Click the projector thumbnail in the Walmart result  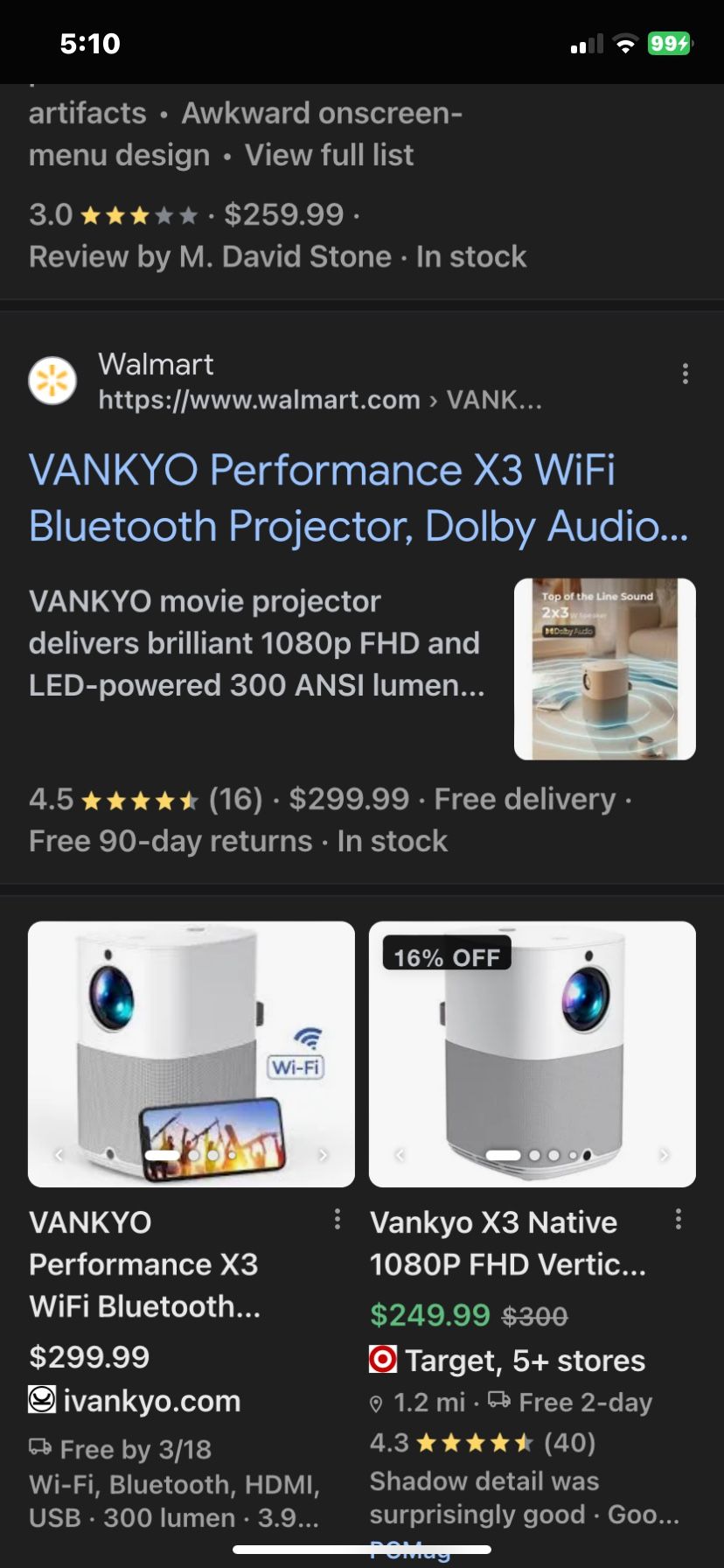(x=605, y=669)
